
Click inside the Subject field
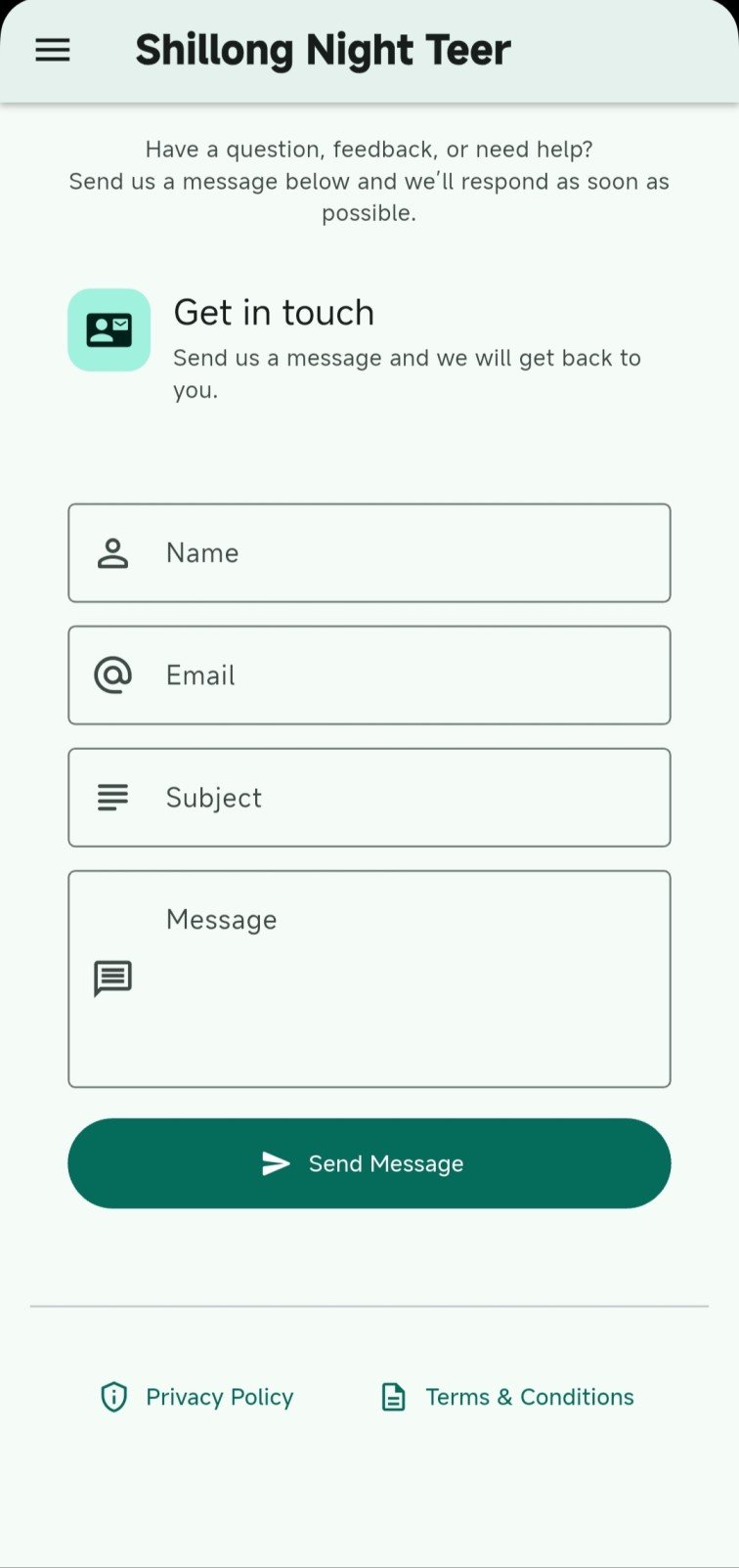(369, 797)
